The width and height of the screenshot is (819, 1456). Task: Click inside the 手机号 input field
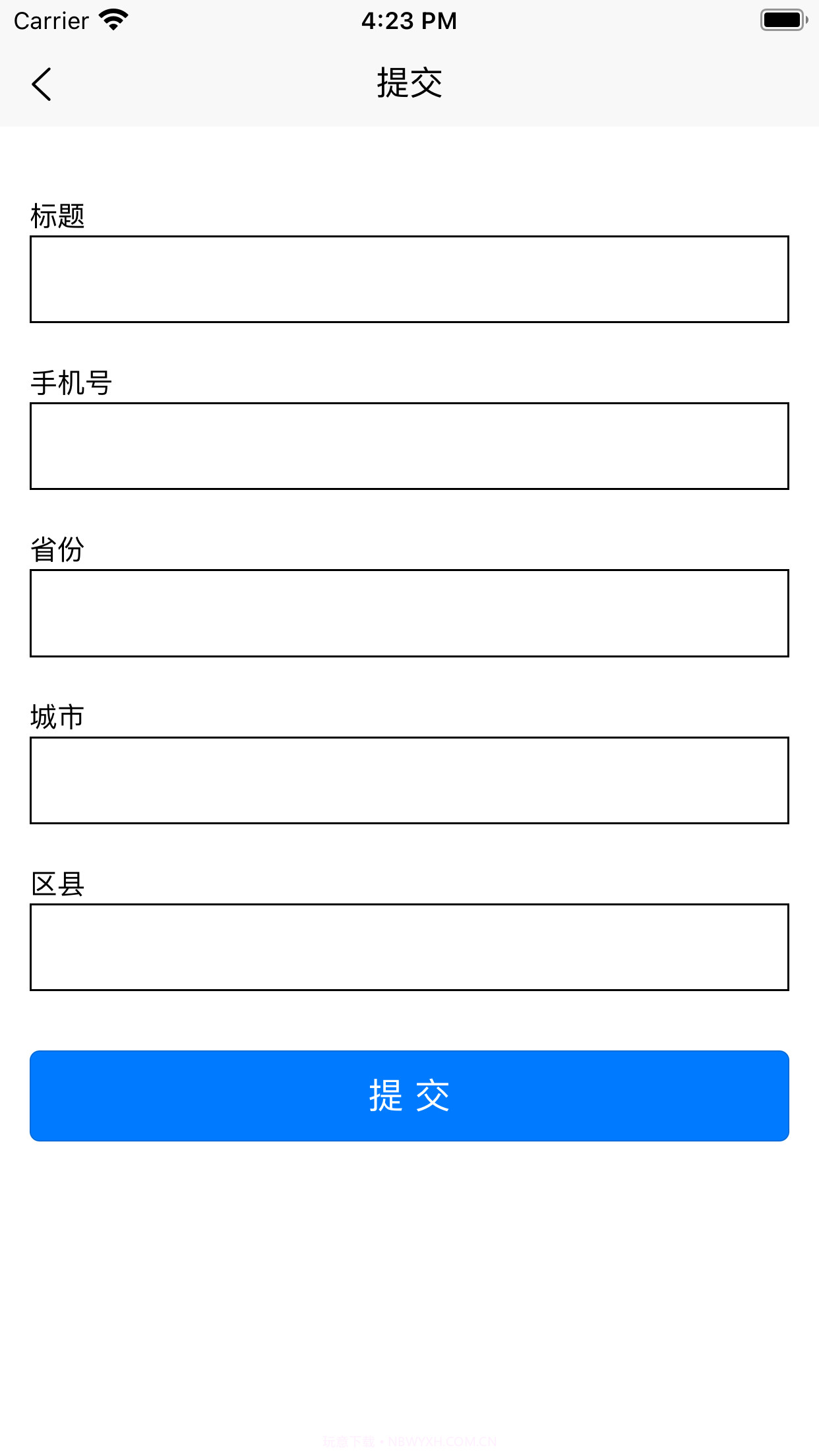click(x=409, y=446)
